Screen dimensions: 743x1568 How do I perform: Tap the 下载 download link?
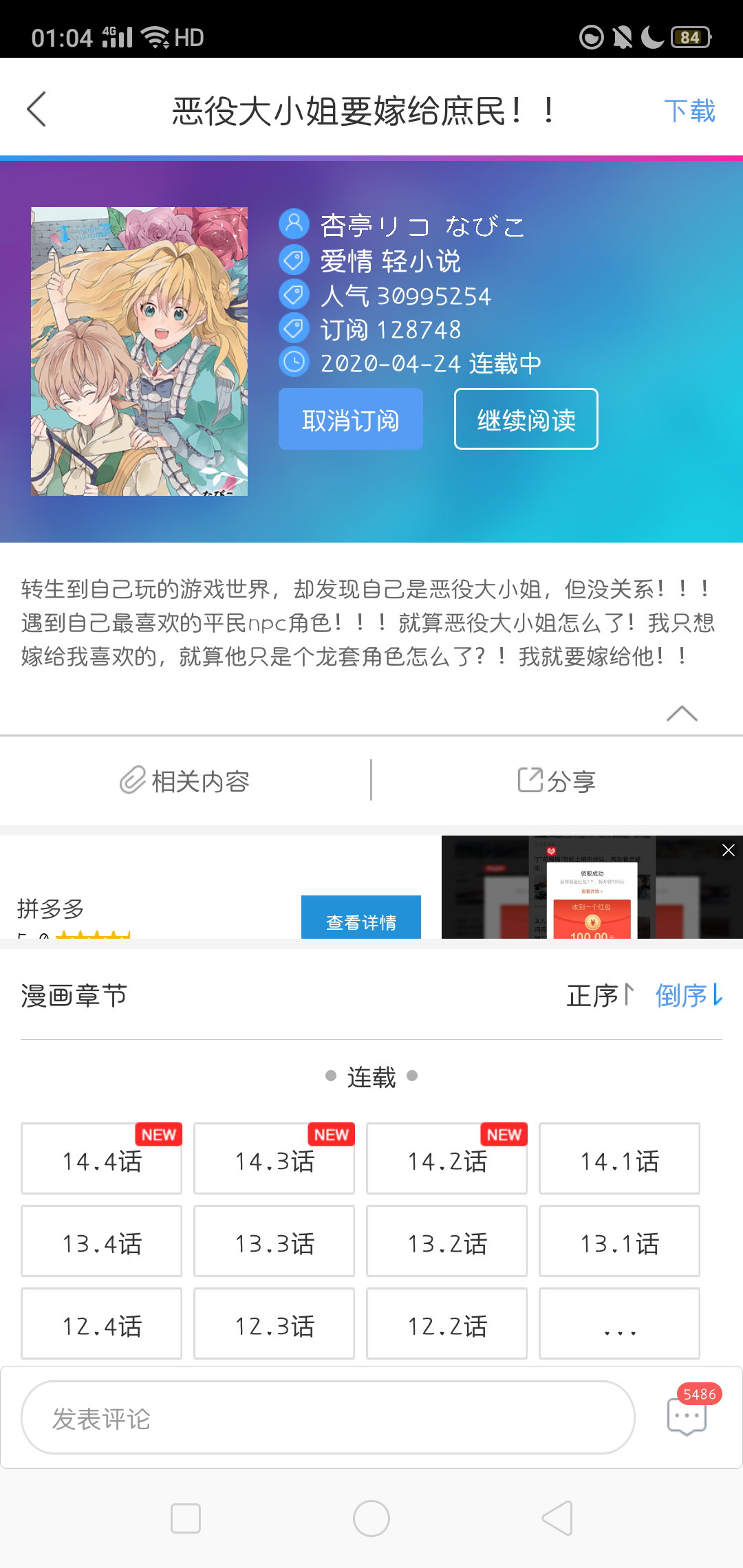[x=689, y=111]
